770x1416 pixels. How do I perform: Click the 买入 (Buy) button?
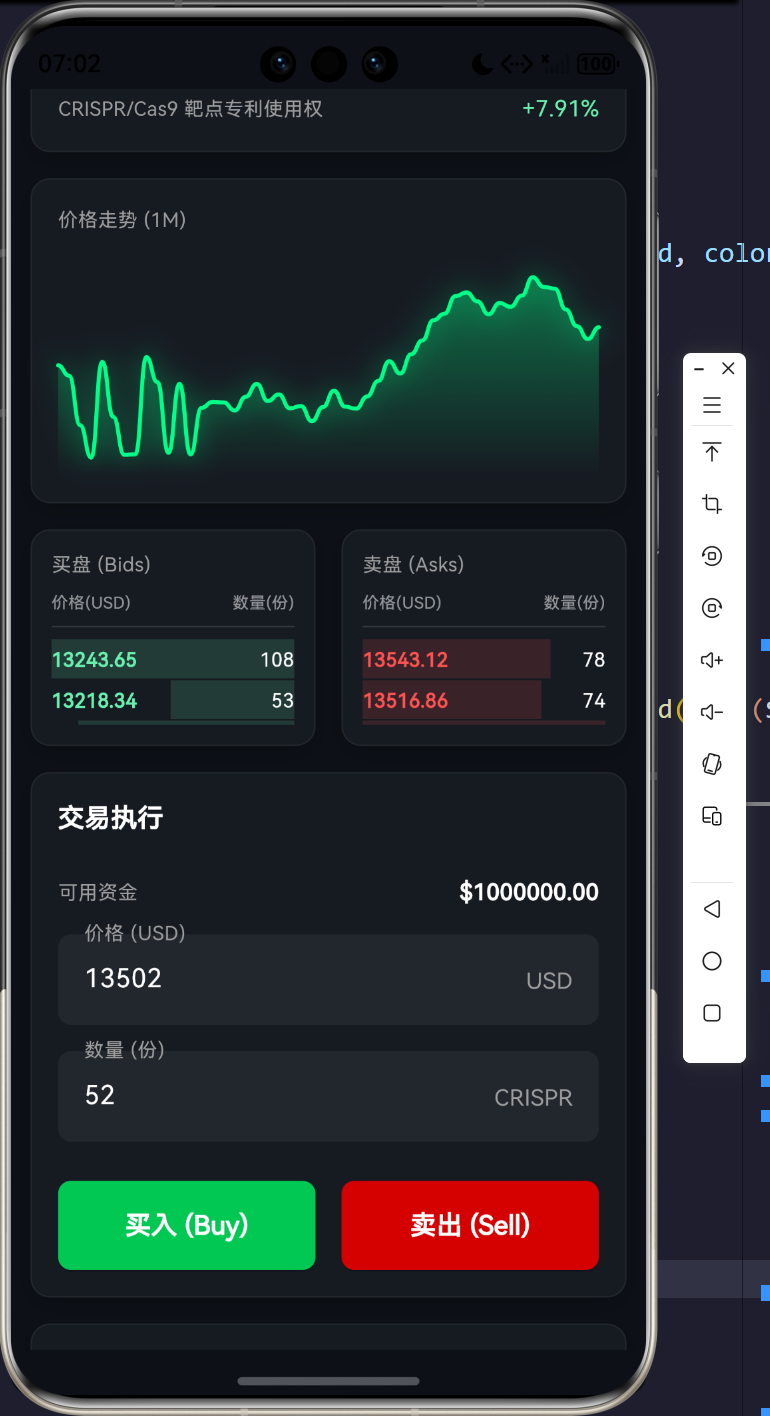[x=186, y=1225]
